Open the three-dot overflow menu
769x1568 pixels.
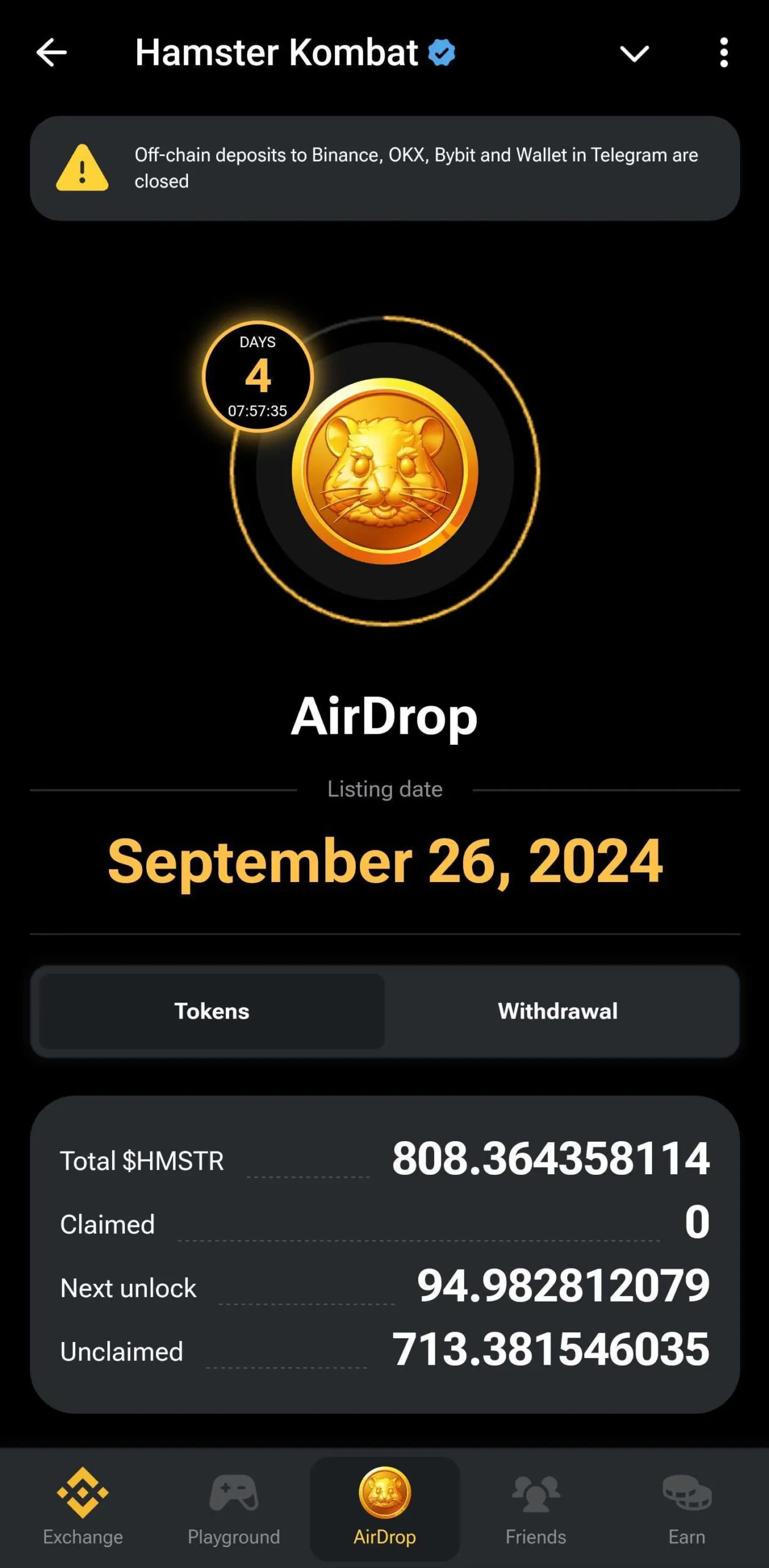coord(724,53)
